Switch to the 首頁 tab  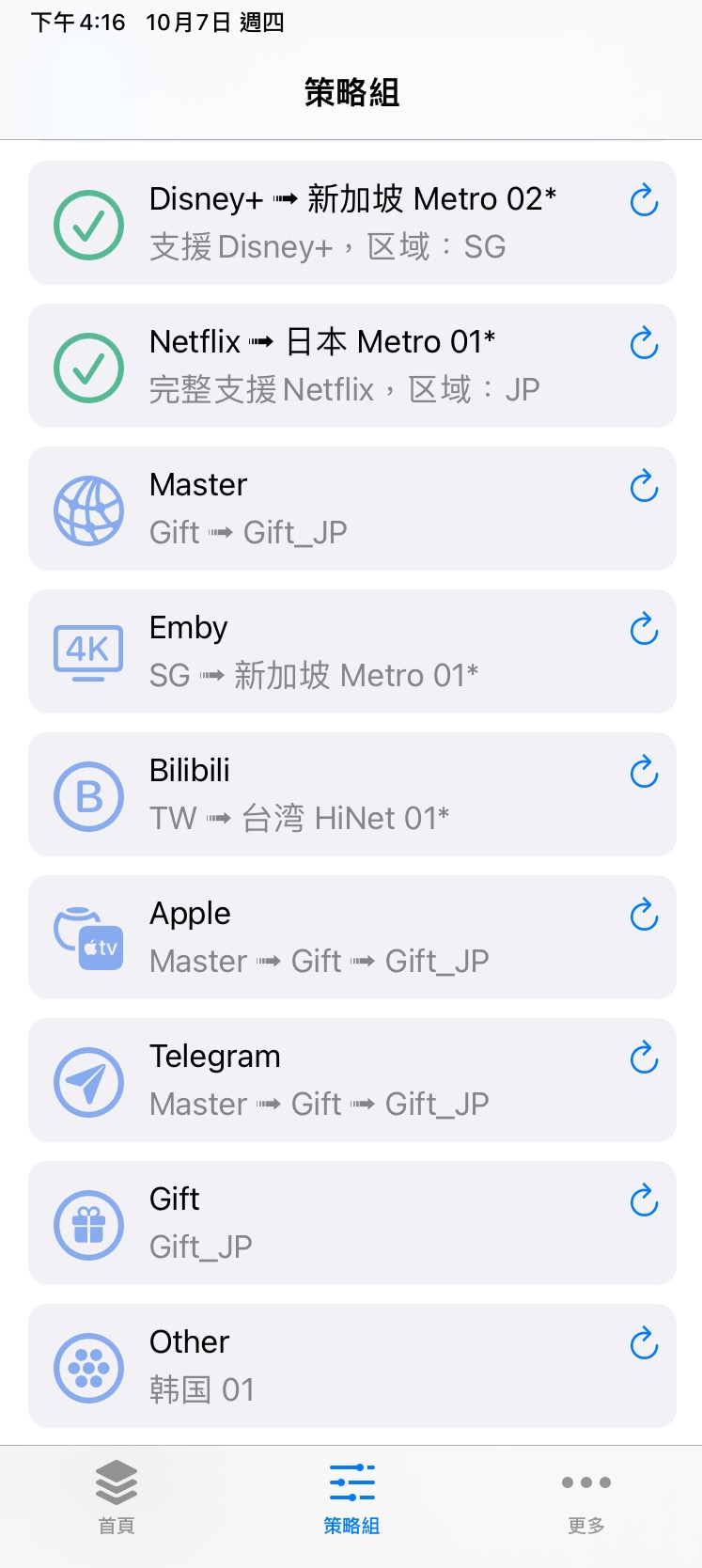click(x=117, y=1498)
